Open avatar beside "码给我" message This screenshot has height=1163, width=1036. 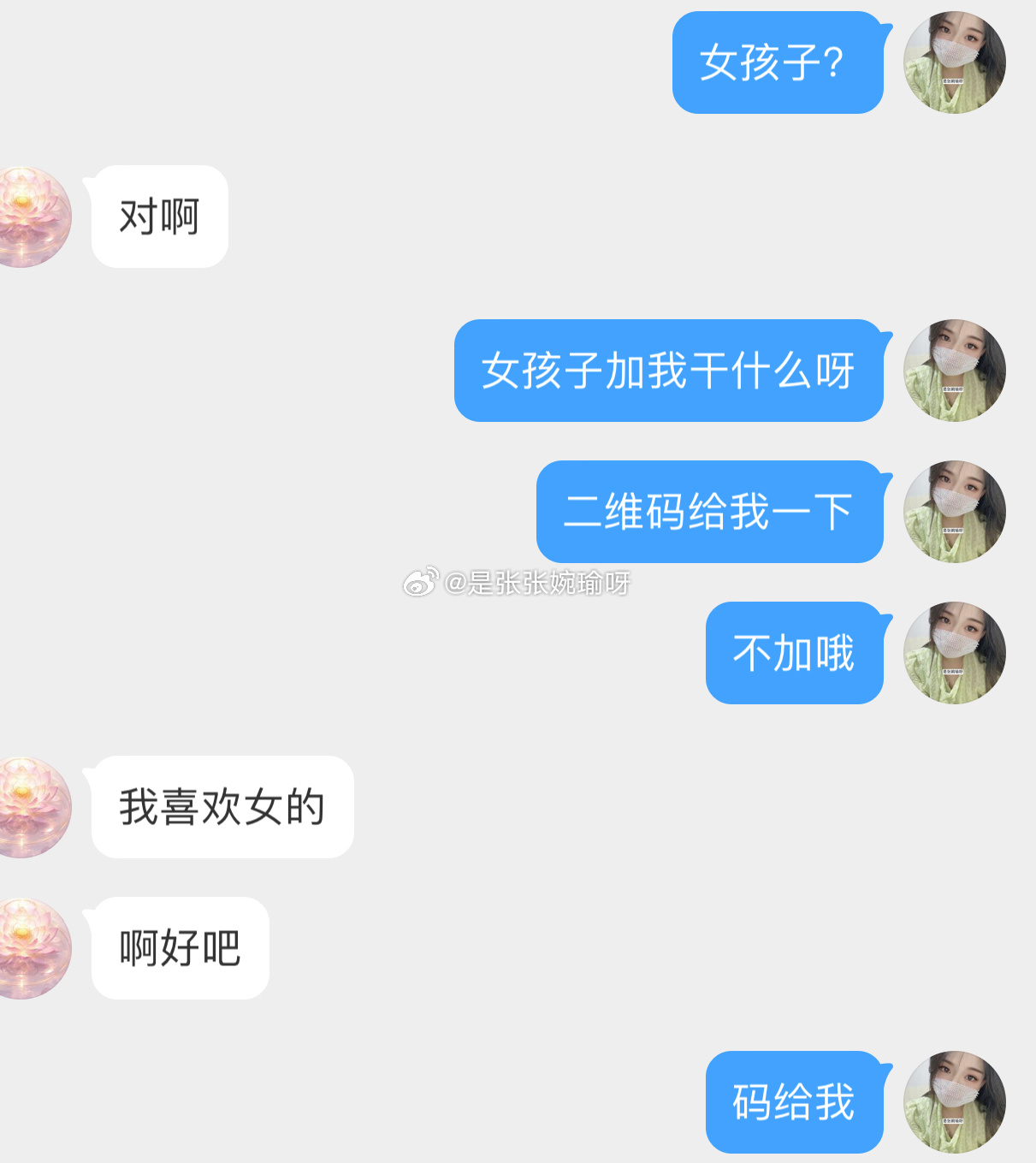click(x=954, y=1102)
